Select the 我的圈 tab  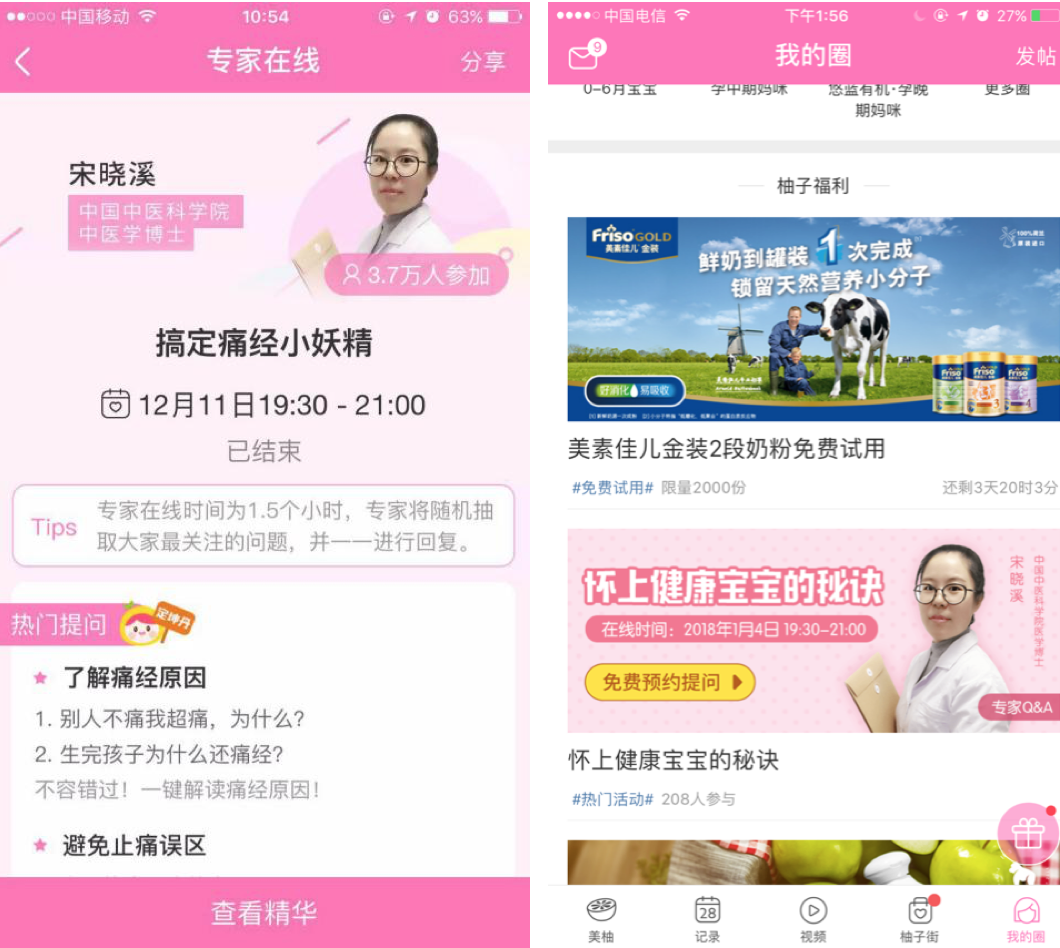[1026, 919]
